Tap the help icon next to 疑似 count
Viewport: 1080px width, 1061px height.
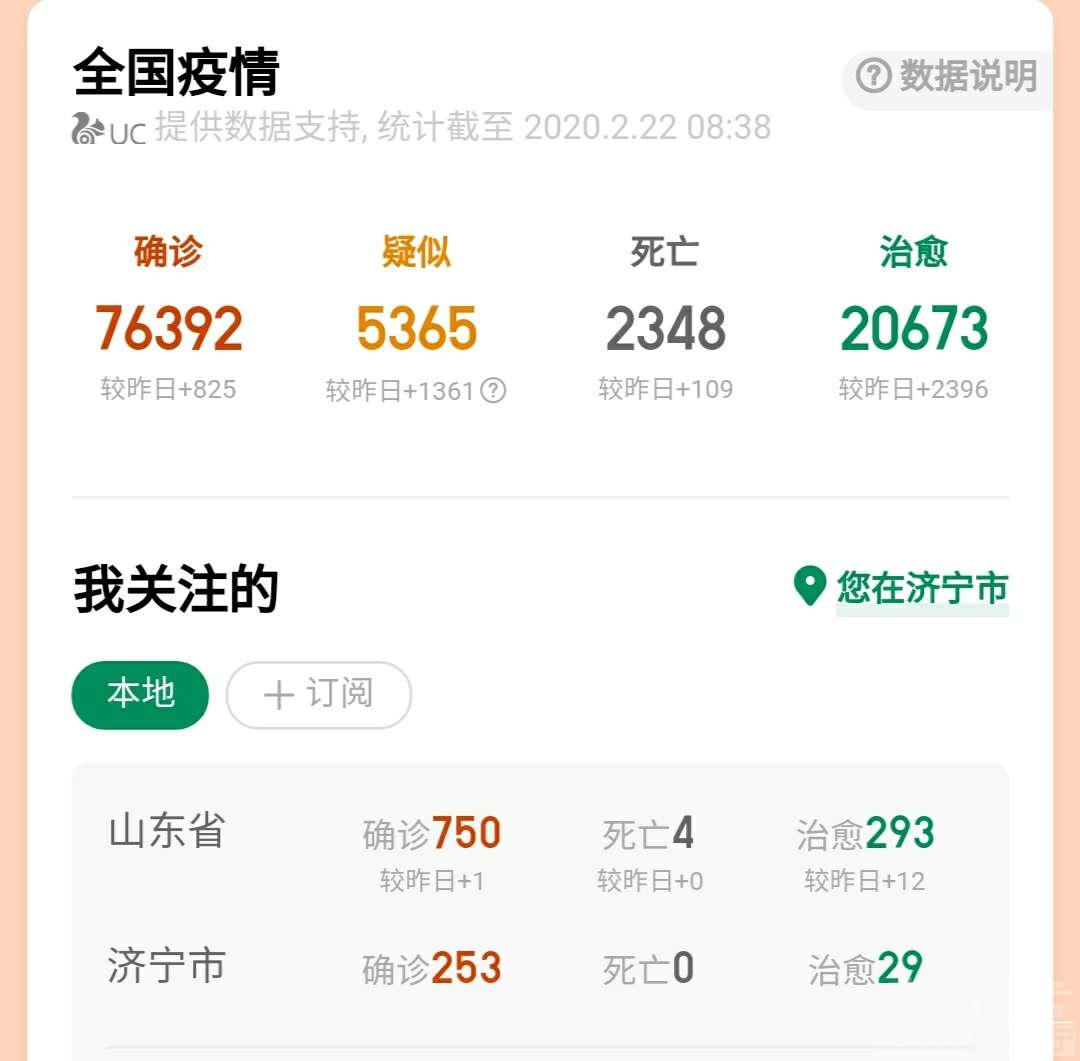pyautogui.click(x=493, y=391)
